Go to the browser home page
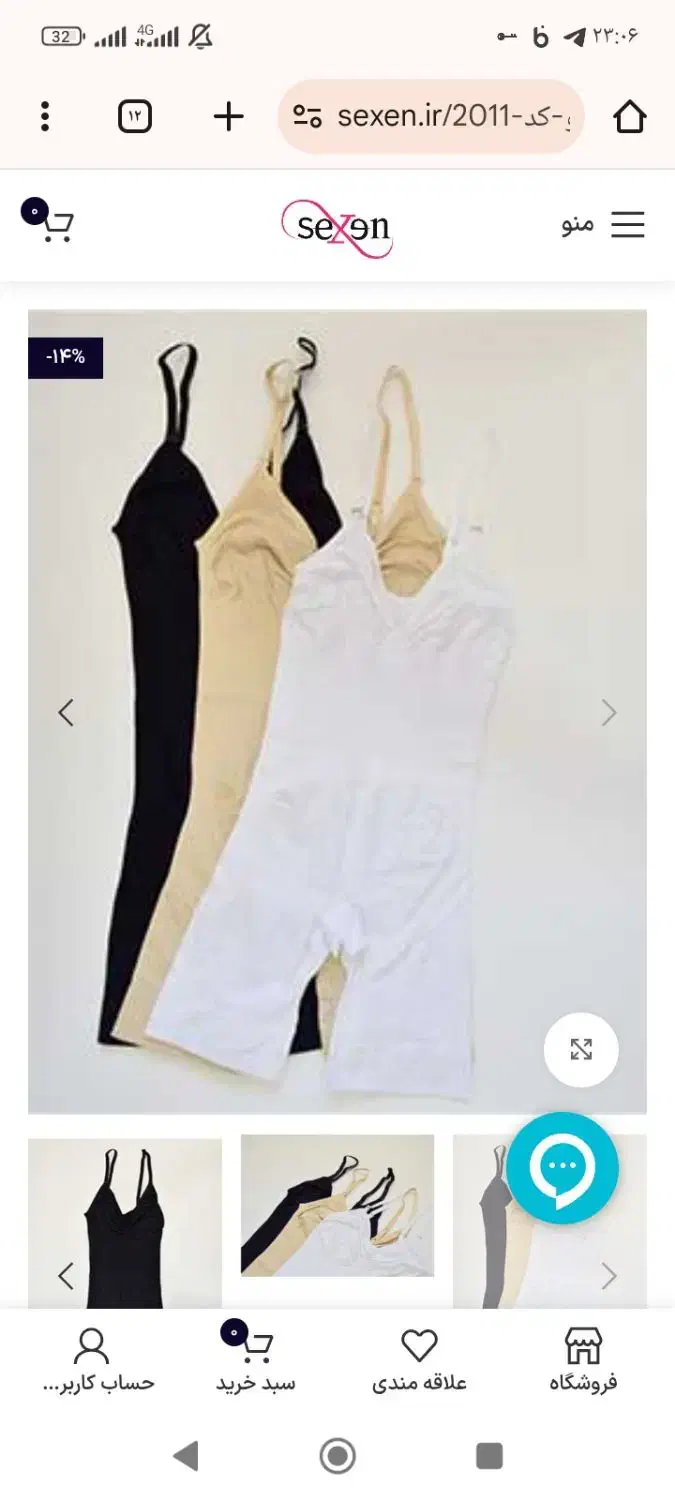The width and height of the screenshot is (675, 1500). click(x=629, y=117)
